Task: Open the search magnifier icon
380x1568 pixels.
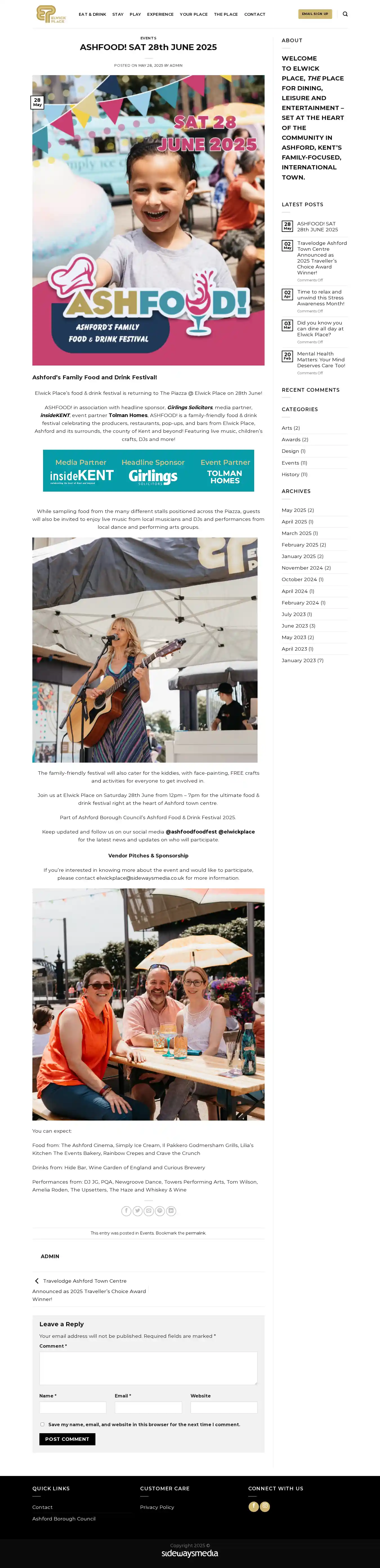Action: click(x=345, y=14)
